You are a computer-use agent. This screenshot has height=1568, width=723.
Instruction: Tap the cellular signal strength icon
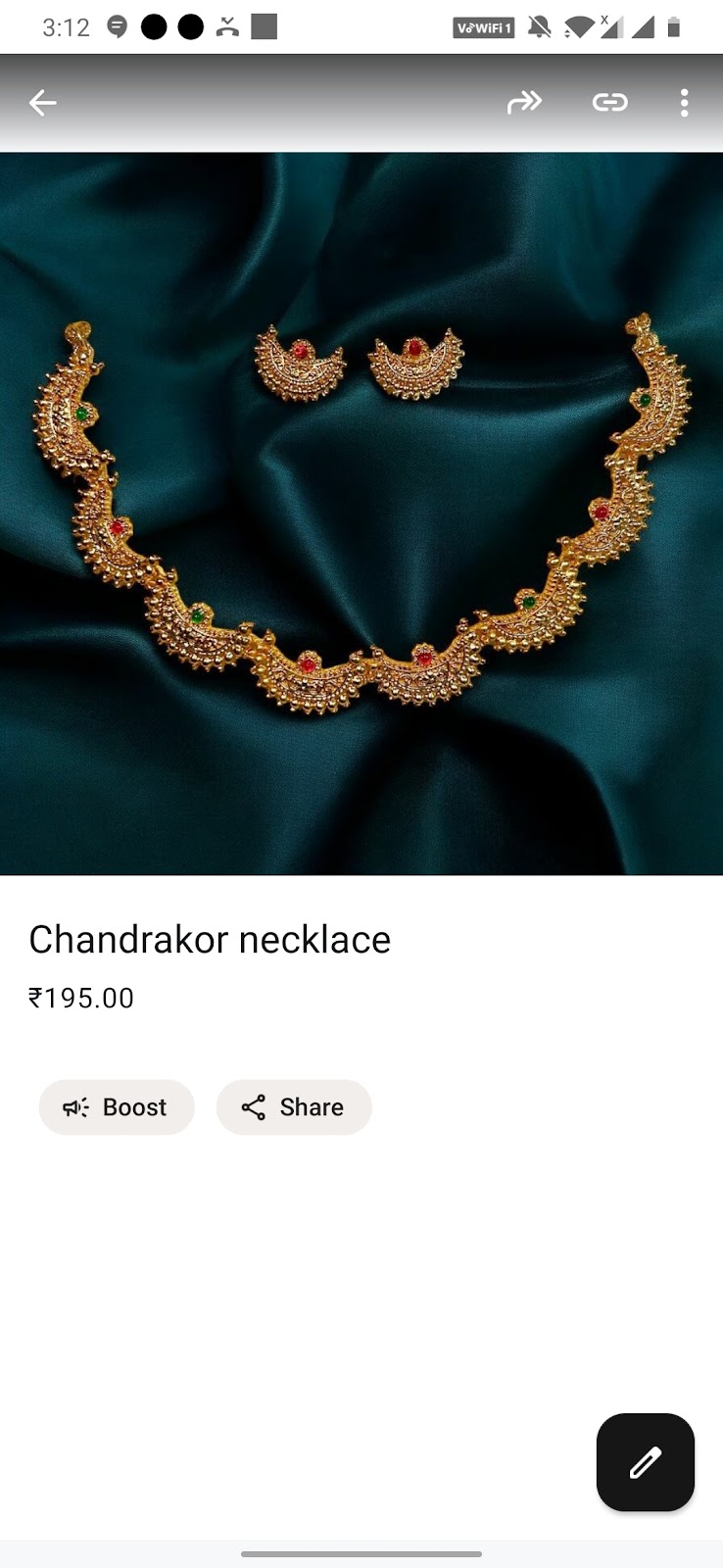click(x=643, y=27)
